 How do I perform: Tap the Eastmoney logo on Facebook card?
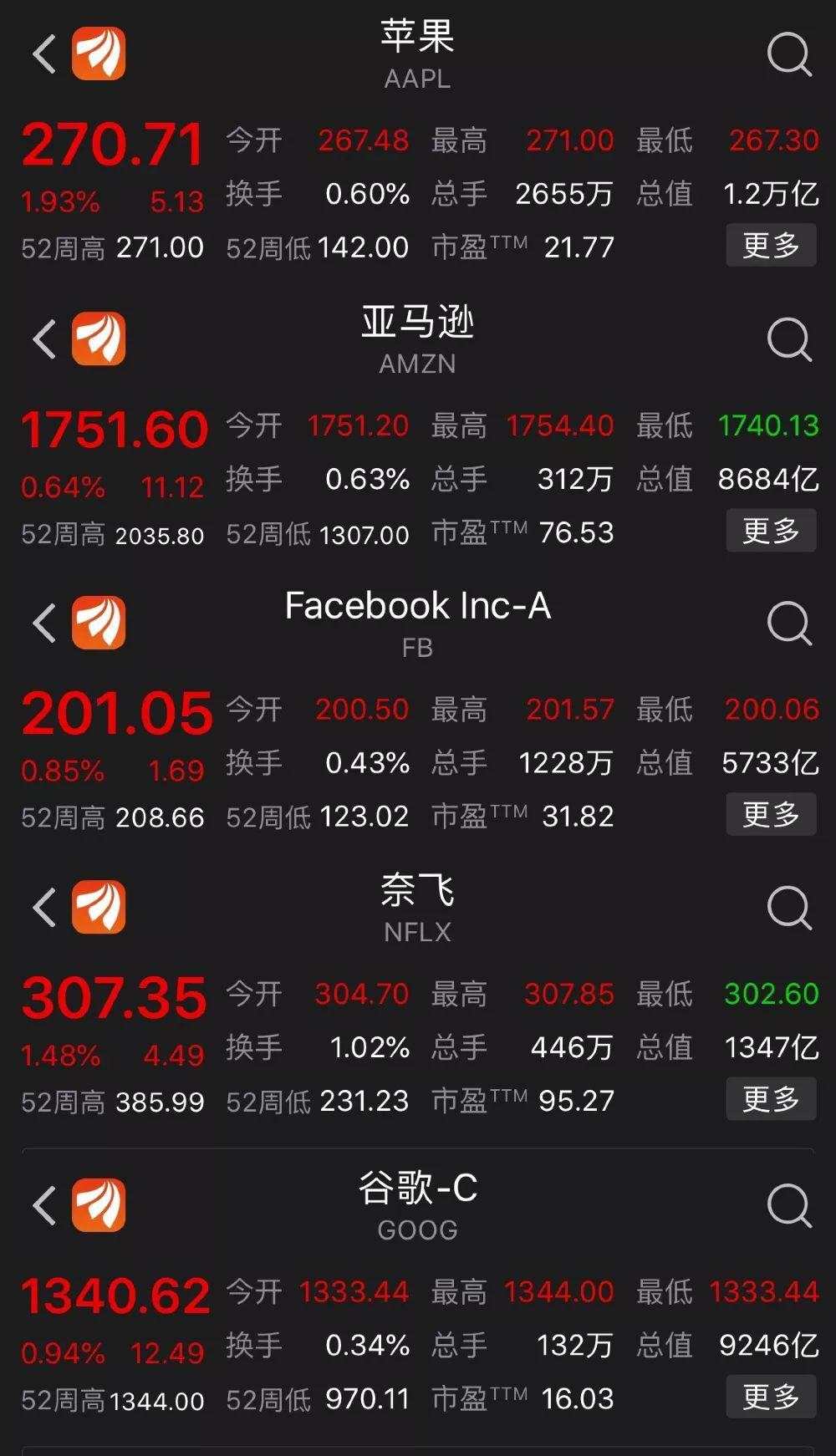100,623
